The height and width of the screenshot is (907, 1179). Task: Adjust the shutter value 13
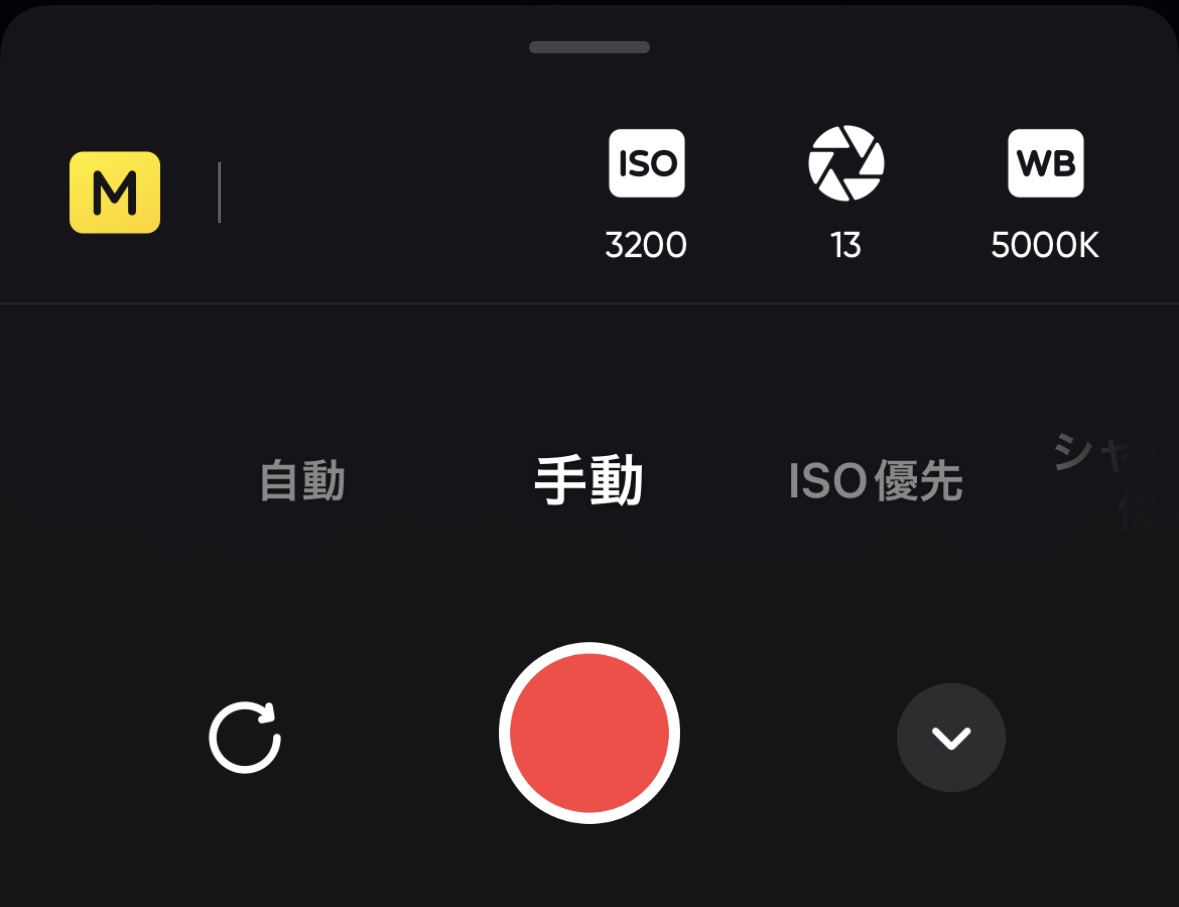(x=846, y=195)
